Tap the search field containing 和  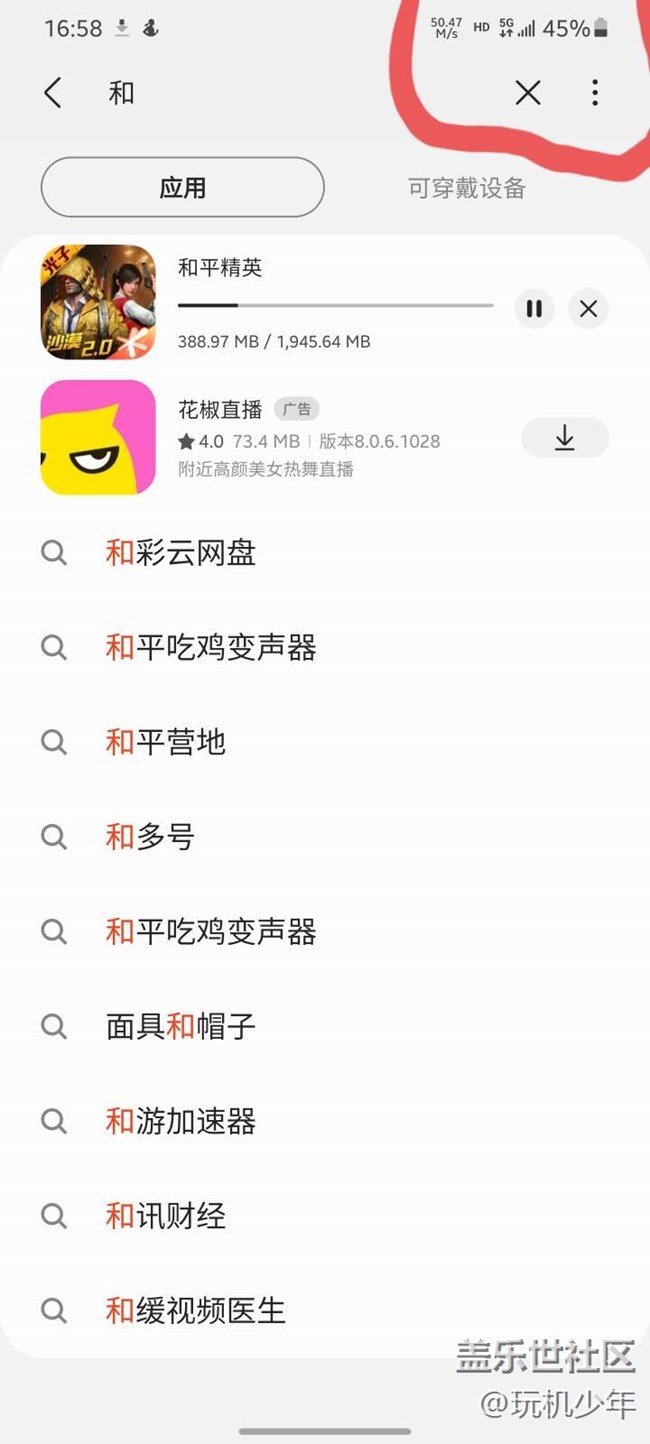300,93
